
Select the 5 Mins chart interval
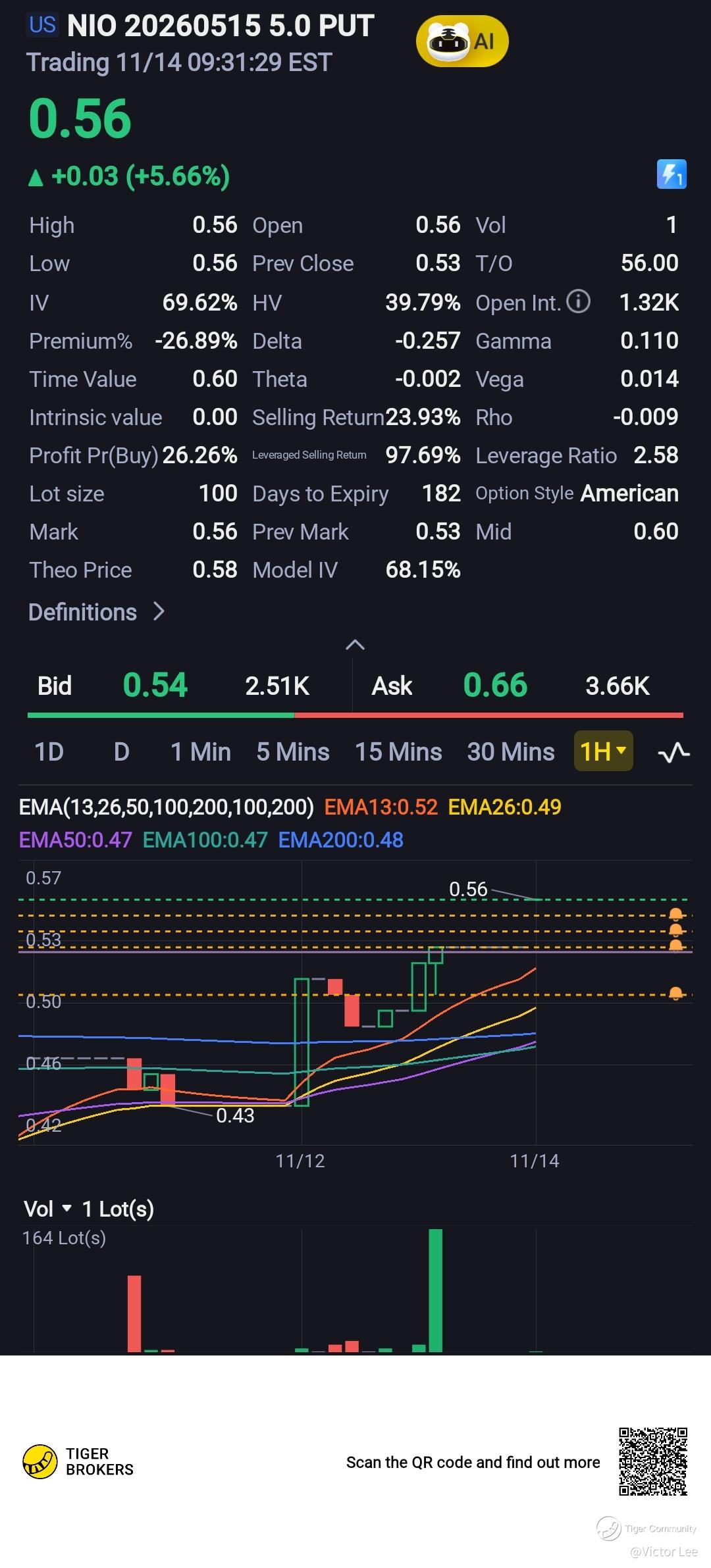[292, 751]
